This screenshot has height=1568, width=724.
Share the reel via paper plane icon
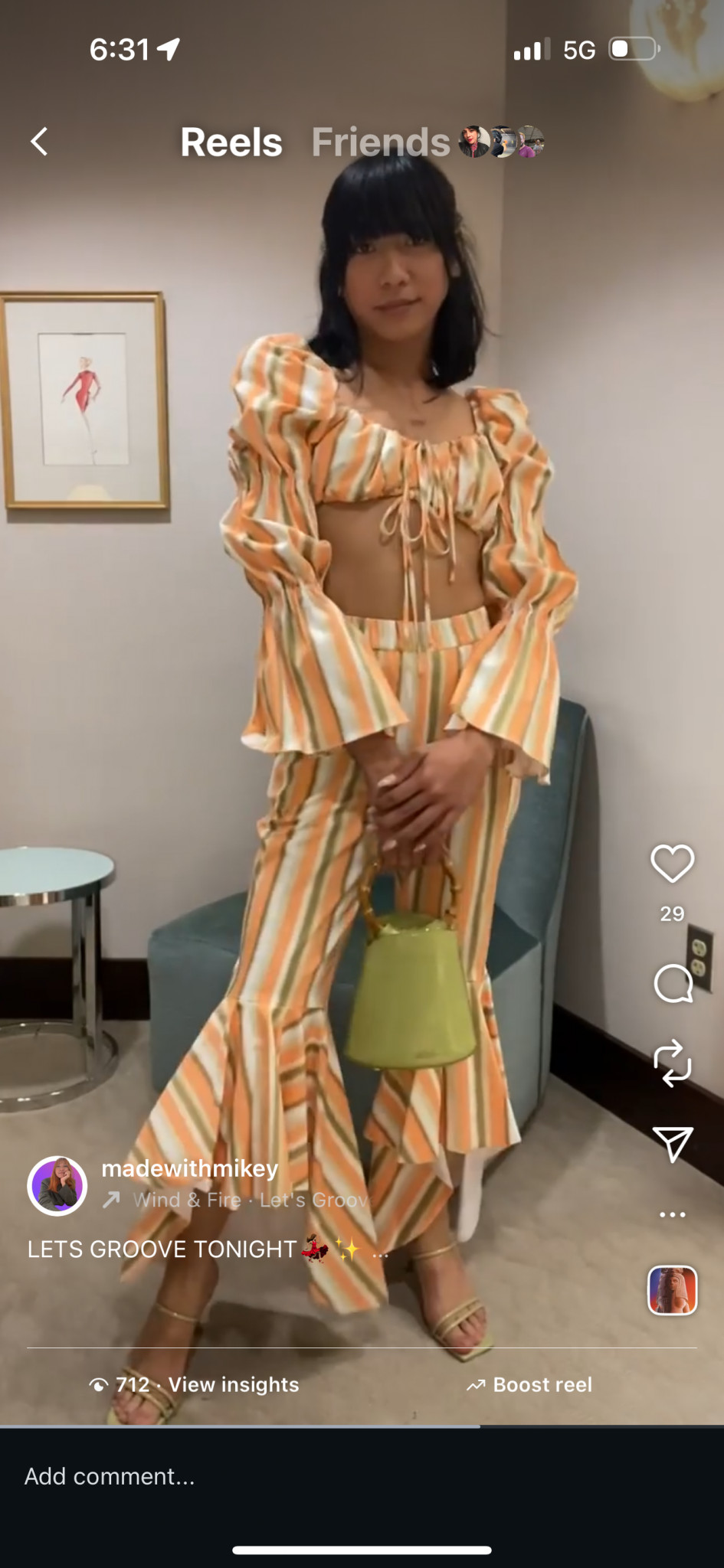[672, 1144]
